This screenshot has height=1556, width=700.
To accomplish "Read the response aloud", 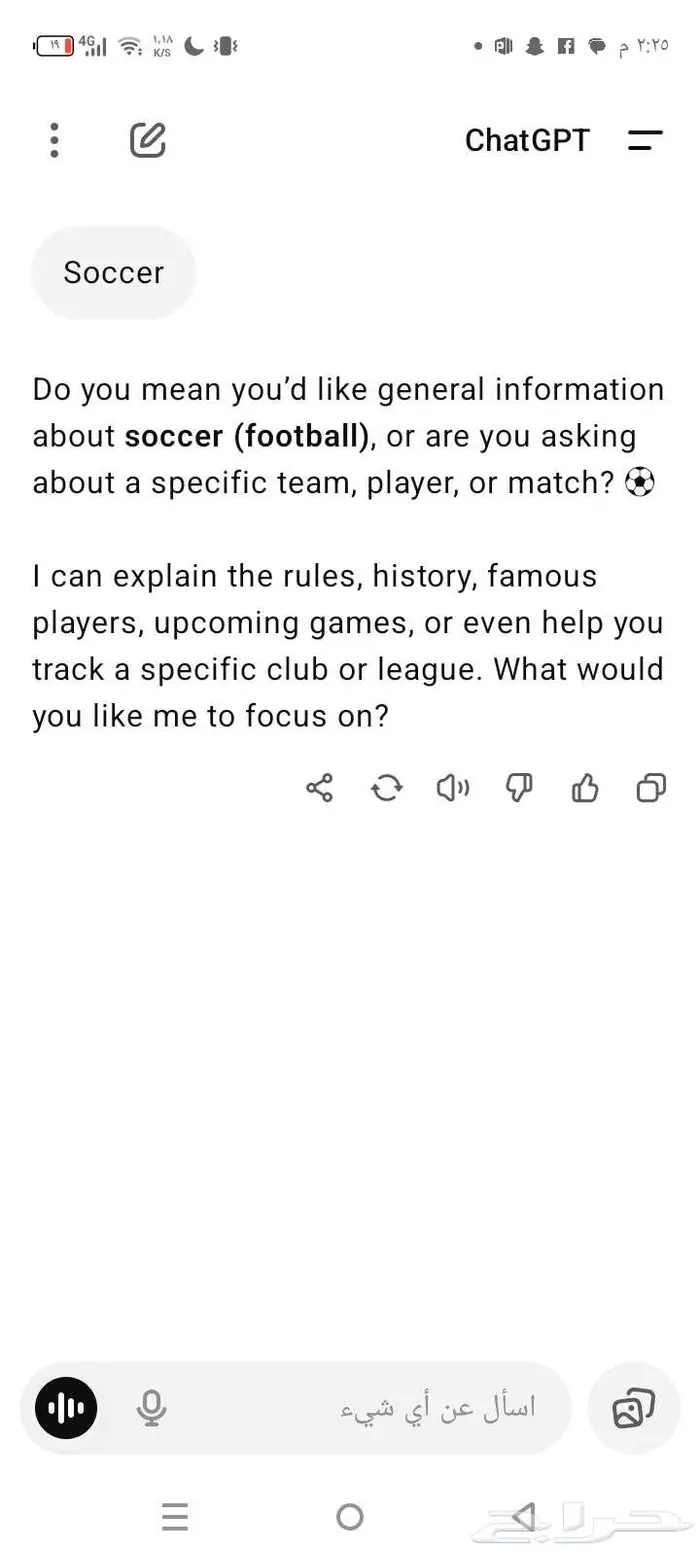I will [x=452, y=789].
